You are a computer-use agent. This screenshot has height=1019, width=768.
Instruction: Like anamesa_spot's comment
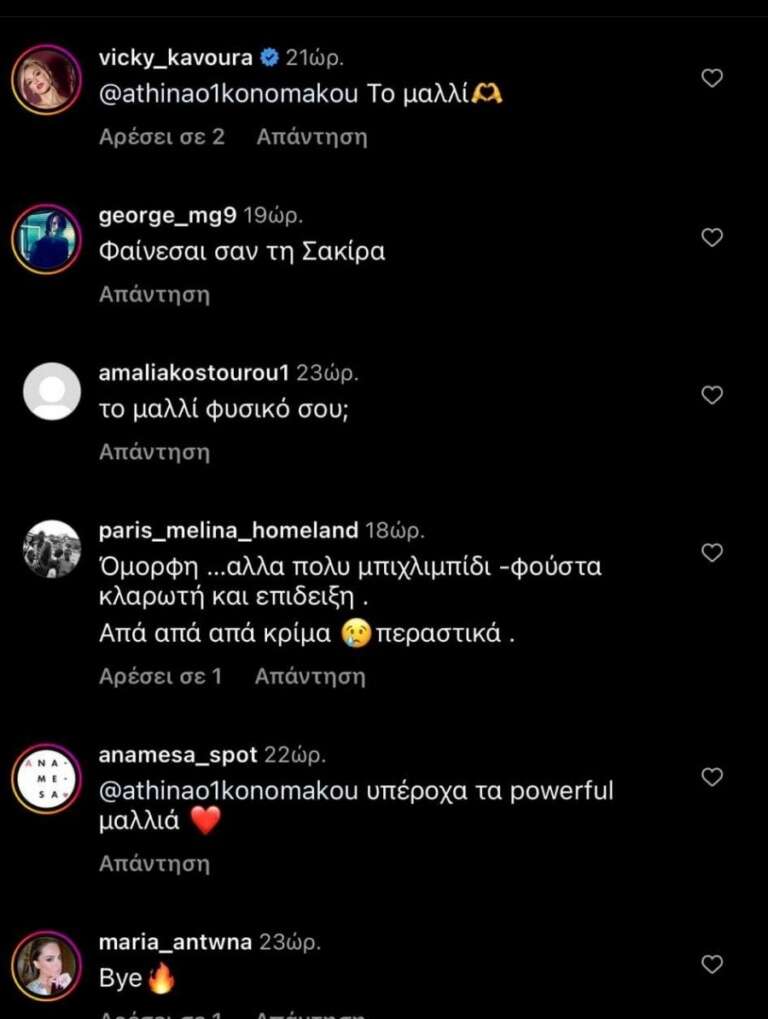coord(712,777)
